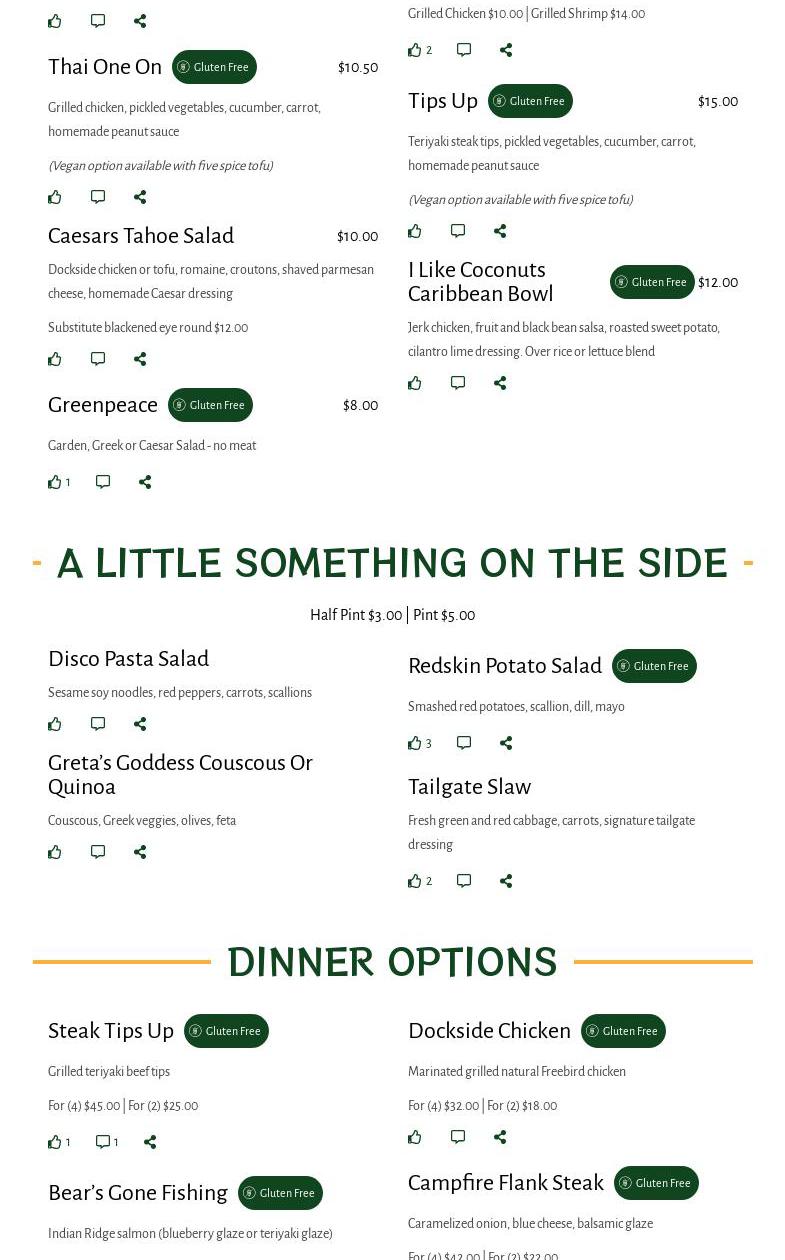Viewport: 785px width, 1260px height.
Task: Share the Thai One On dish
Action: click(140, 197)
